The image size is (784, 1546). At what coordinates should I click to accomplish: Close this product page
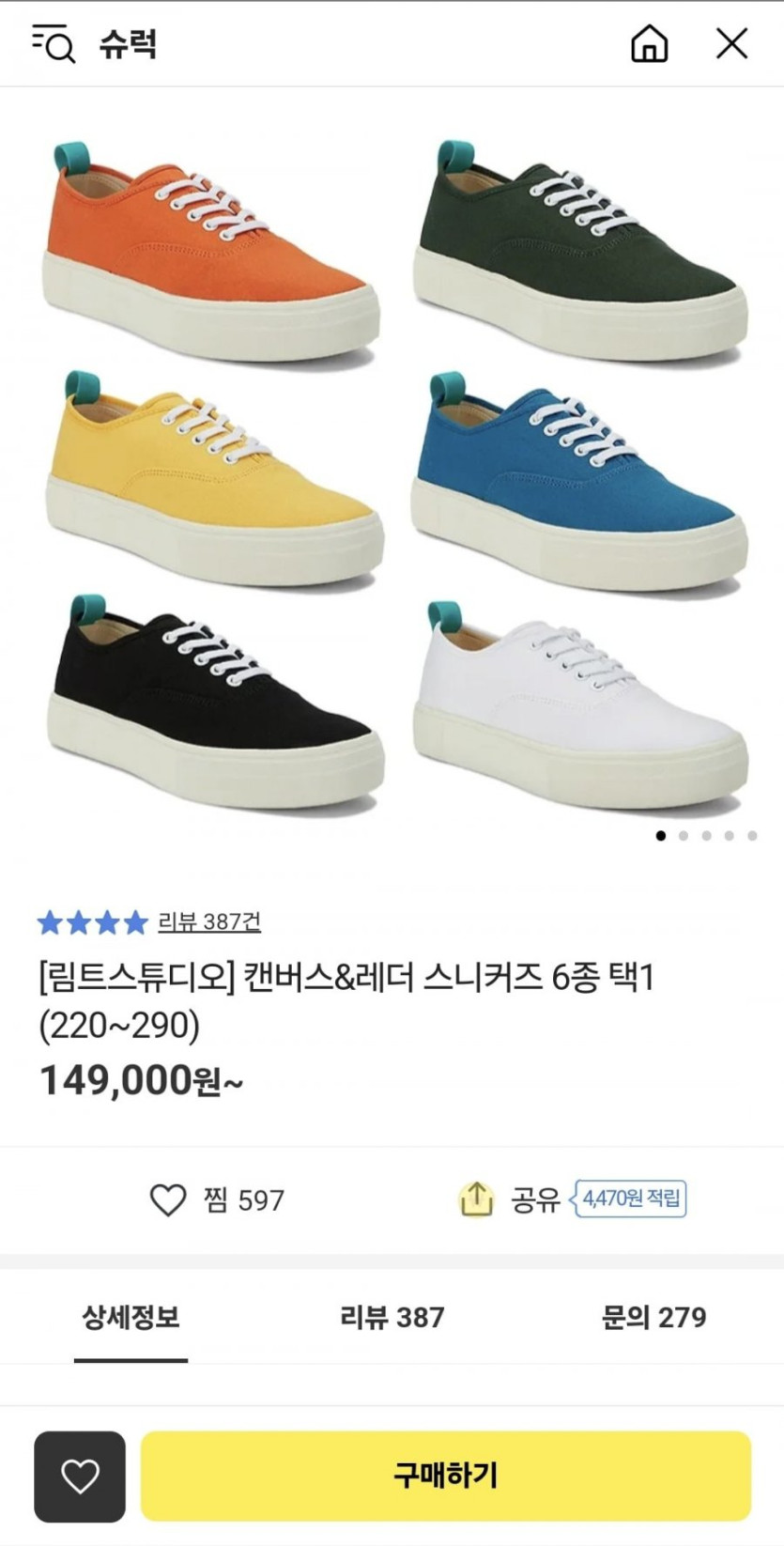click(x=731, y=44)
